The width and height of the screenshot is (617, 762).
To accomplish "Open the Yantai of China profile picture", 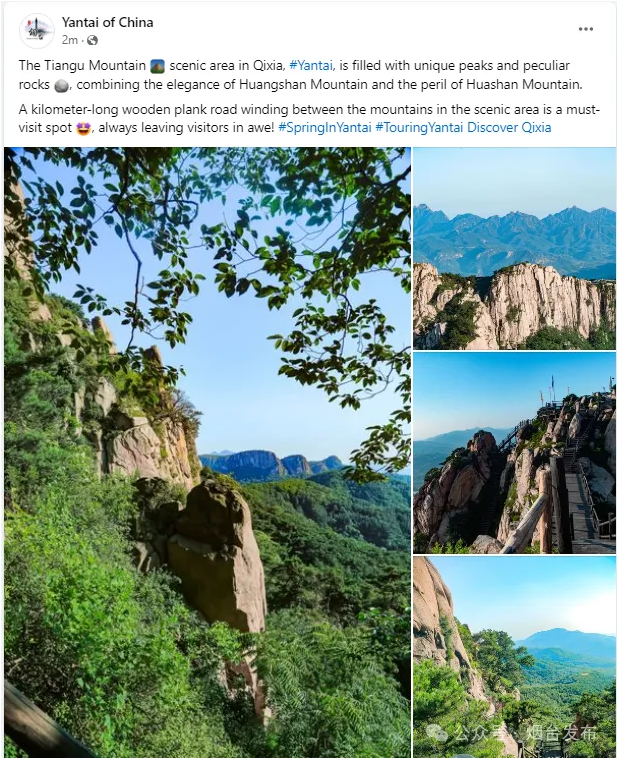I will (37, 31).
